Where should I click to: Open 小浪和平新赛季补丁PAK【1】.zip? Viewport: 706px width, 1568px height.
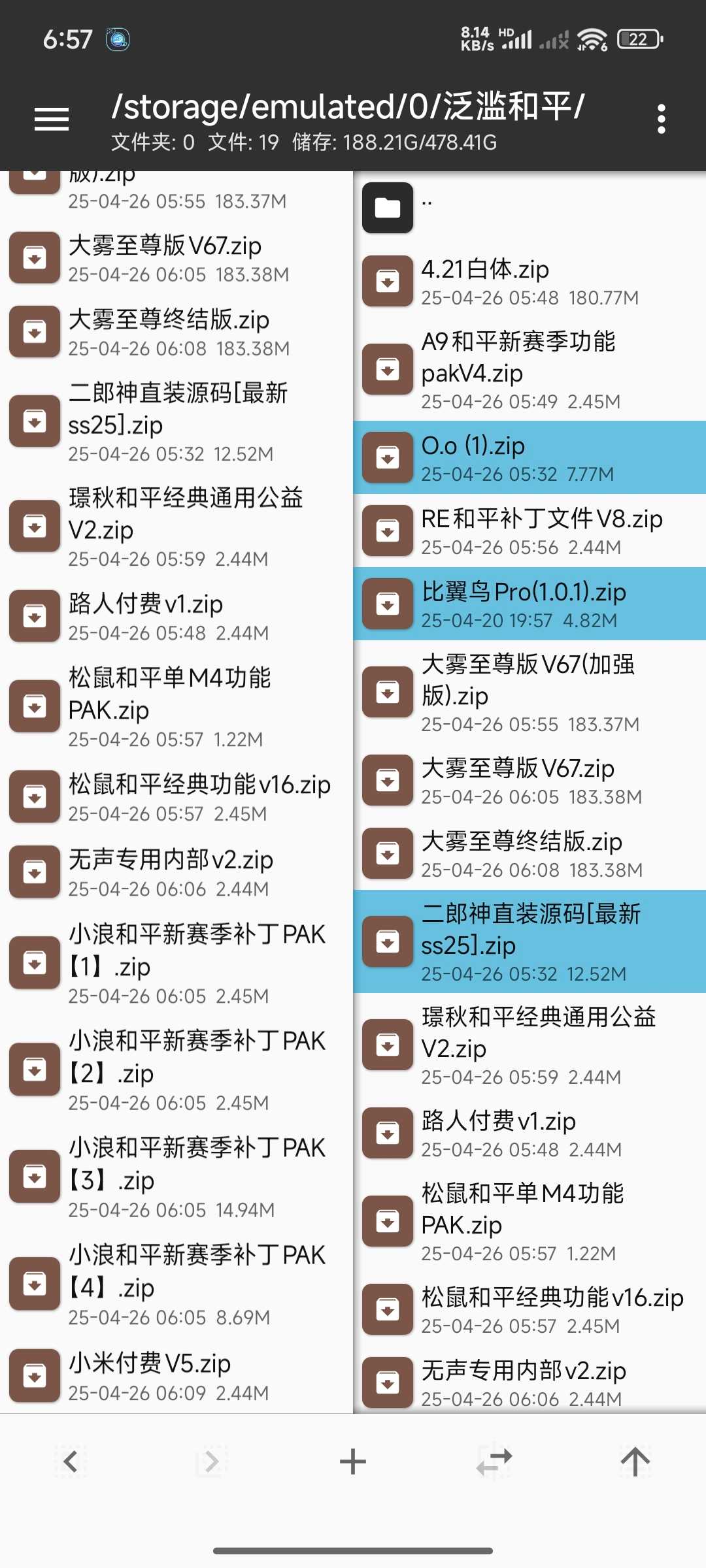(176, 962)
